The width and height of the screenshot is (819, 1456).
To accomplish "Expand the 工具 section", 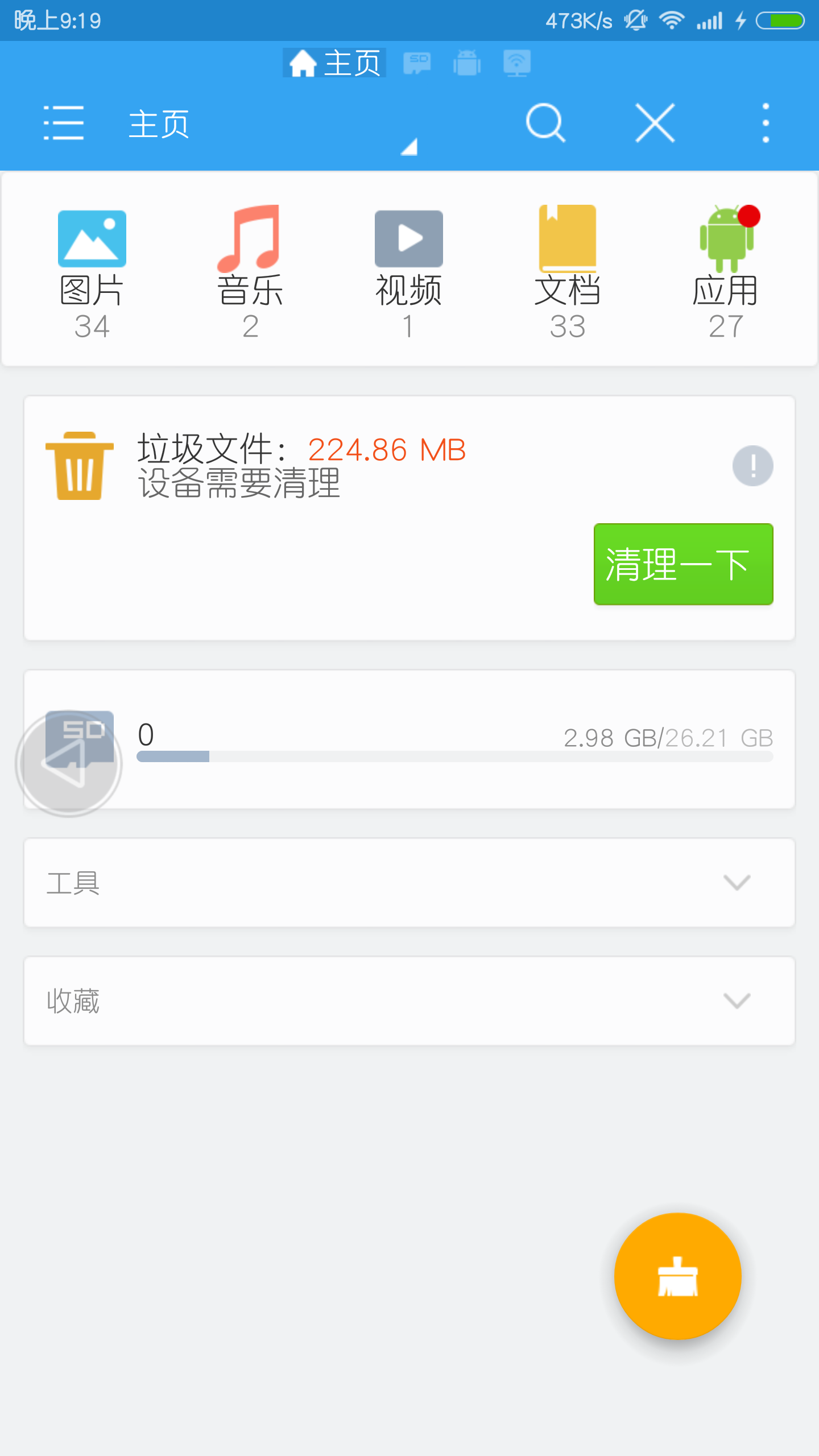I will (x=409, y=883).
